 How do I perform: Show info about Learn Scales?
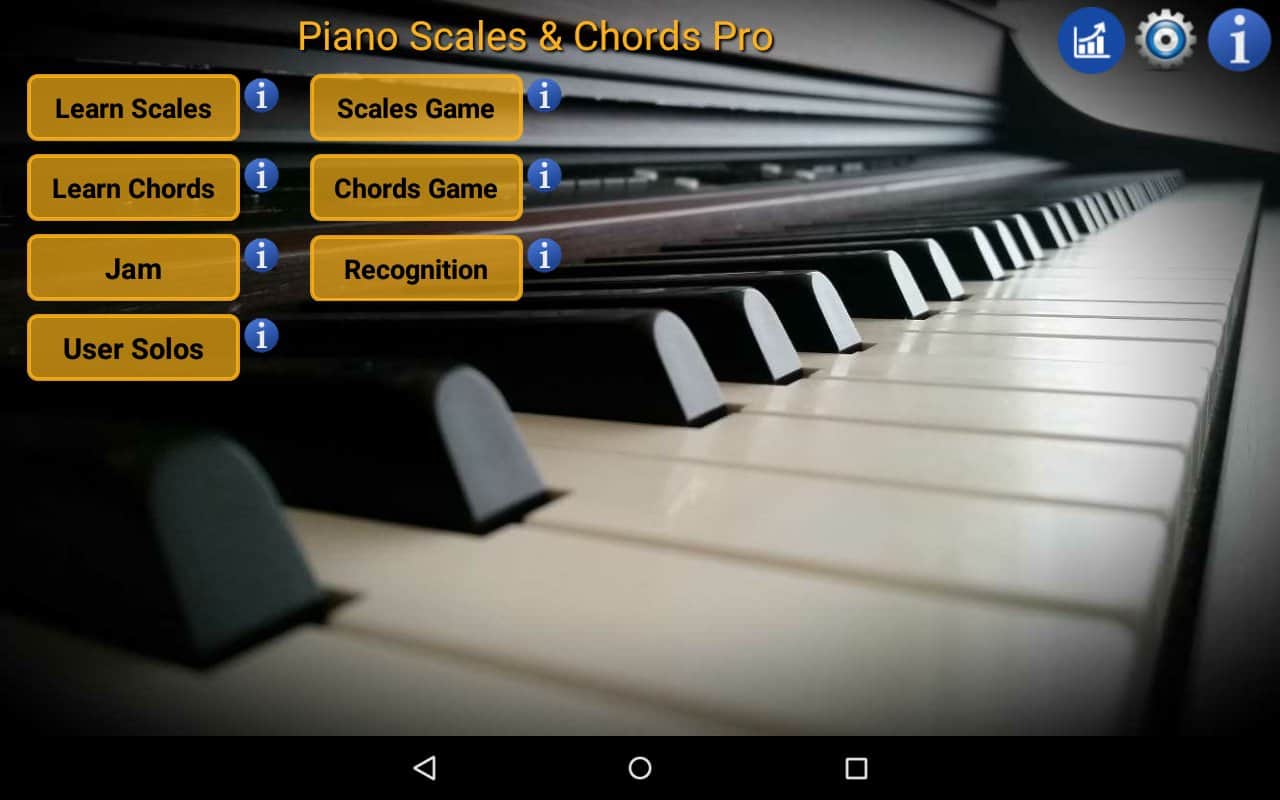tap(261, 95)
